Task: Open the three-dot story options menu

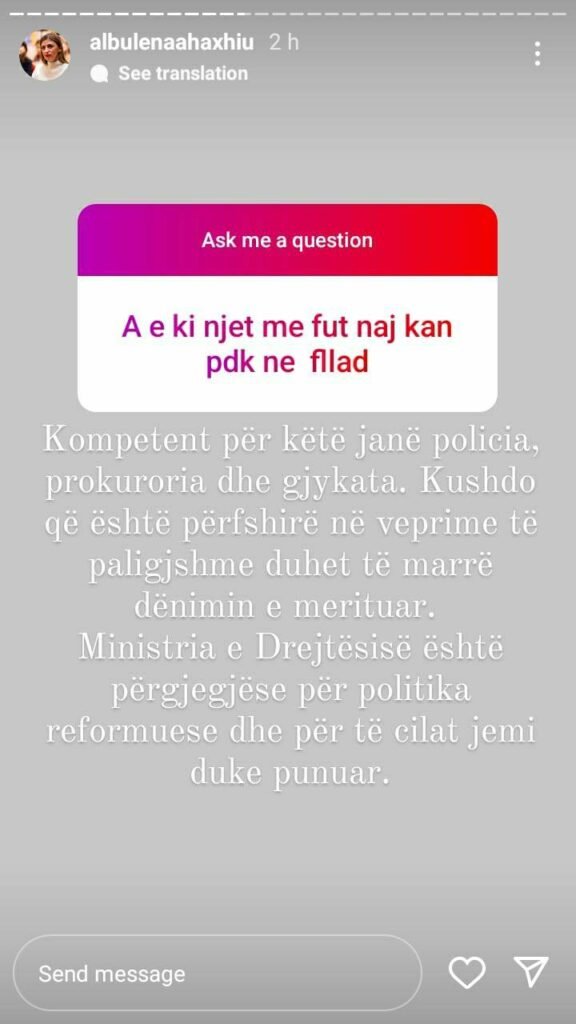Action: coord(537,54)
